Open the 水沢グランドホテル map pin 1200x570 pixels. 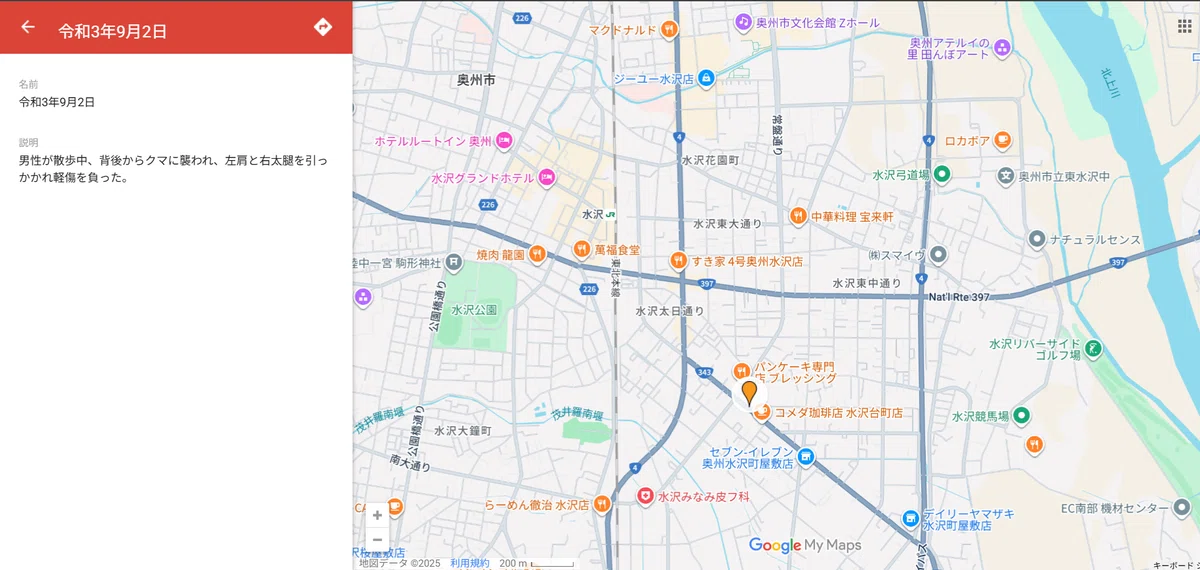click(546, 178)
